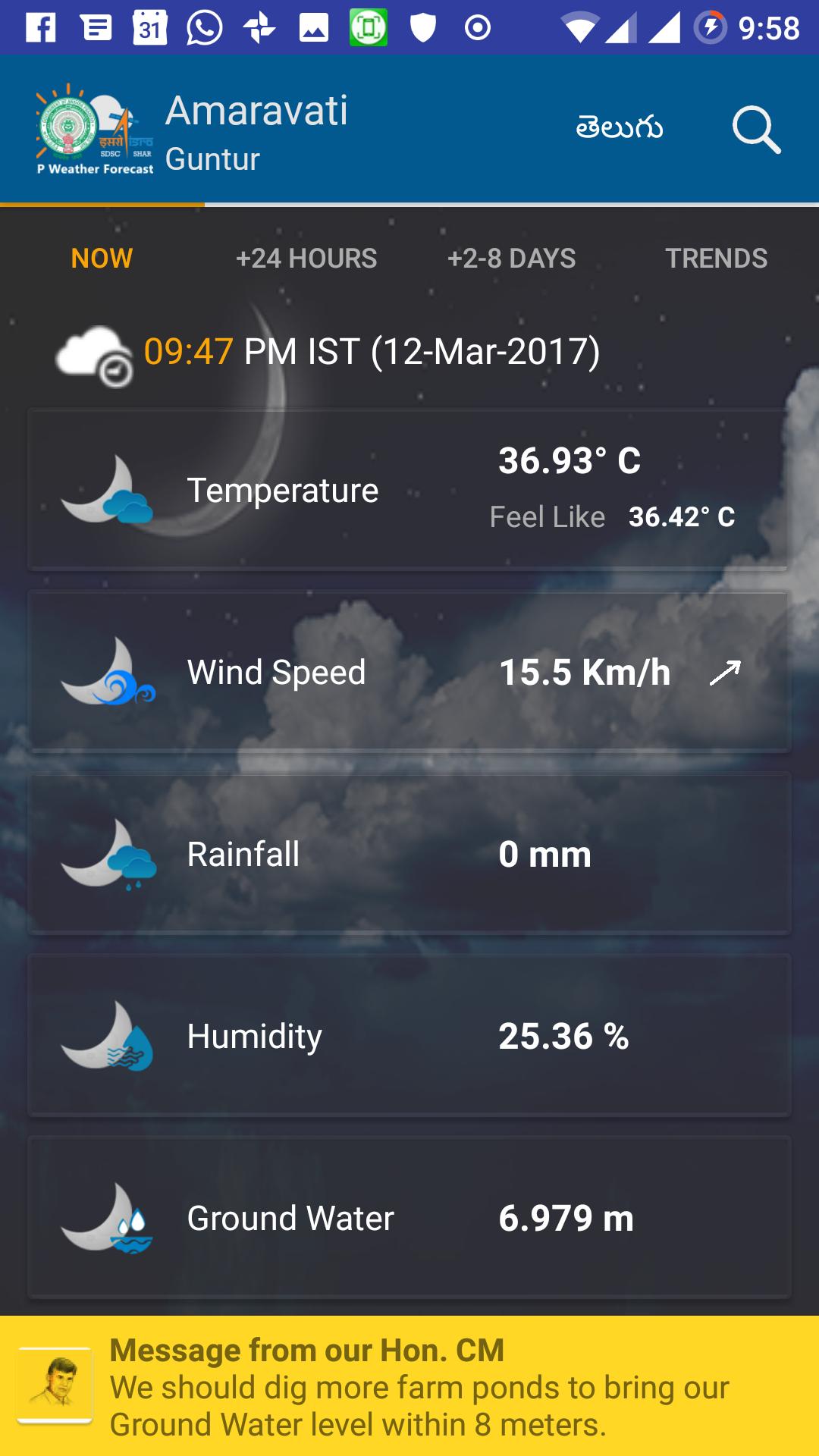Screen dimensions: 819x1456
Task: Open the Rainfall card
Action: click(408, 854)
